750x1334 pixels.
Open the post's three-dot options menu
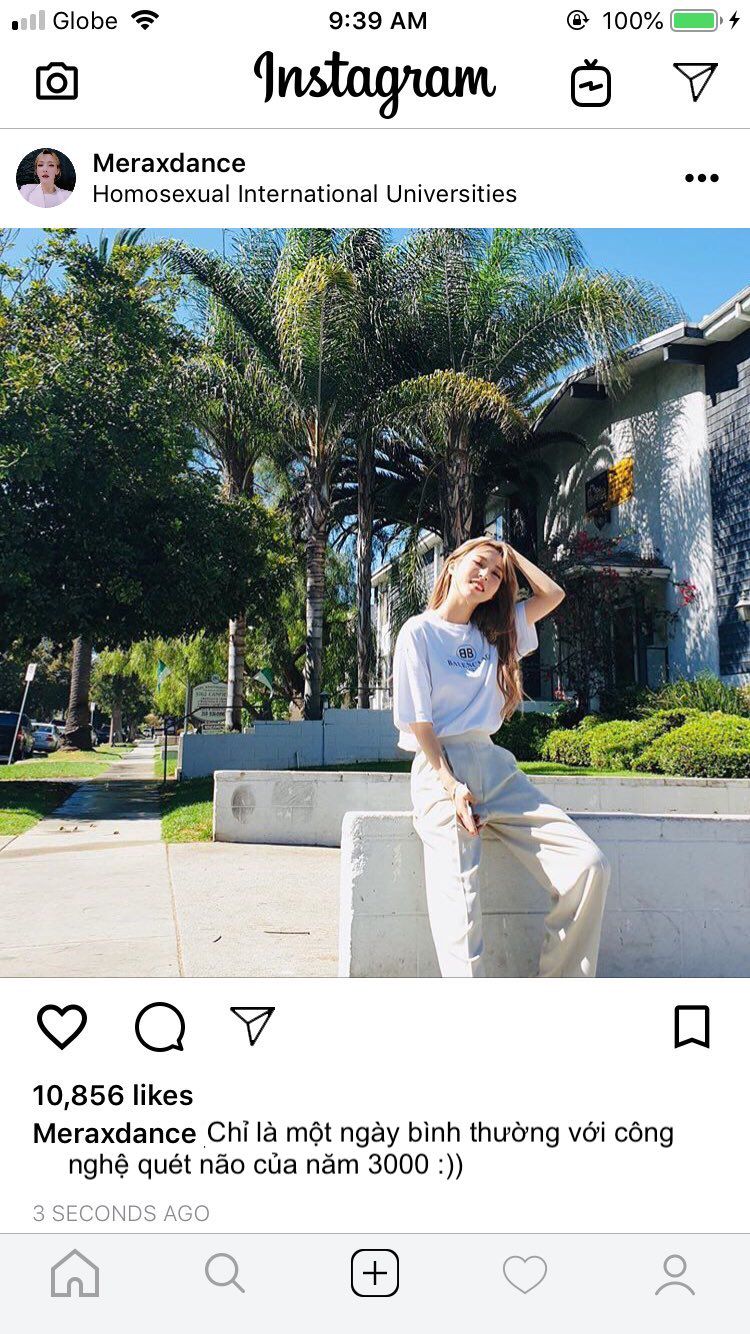(x=701, y=178)
